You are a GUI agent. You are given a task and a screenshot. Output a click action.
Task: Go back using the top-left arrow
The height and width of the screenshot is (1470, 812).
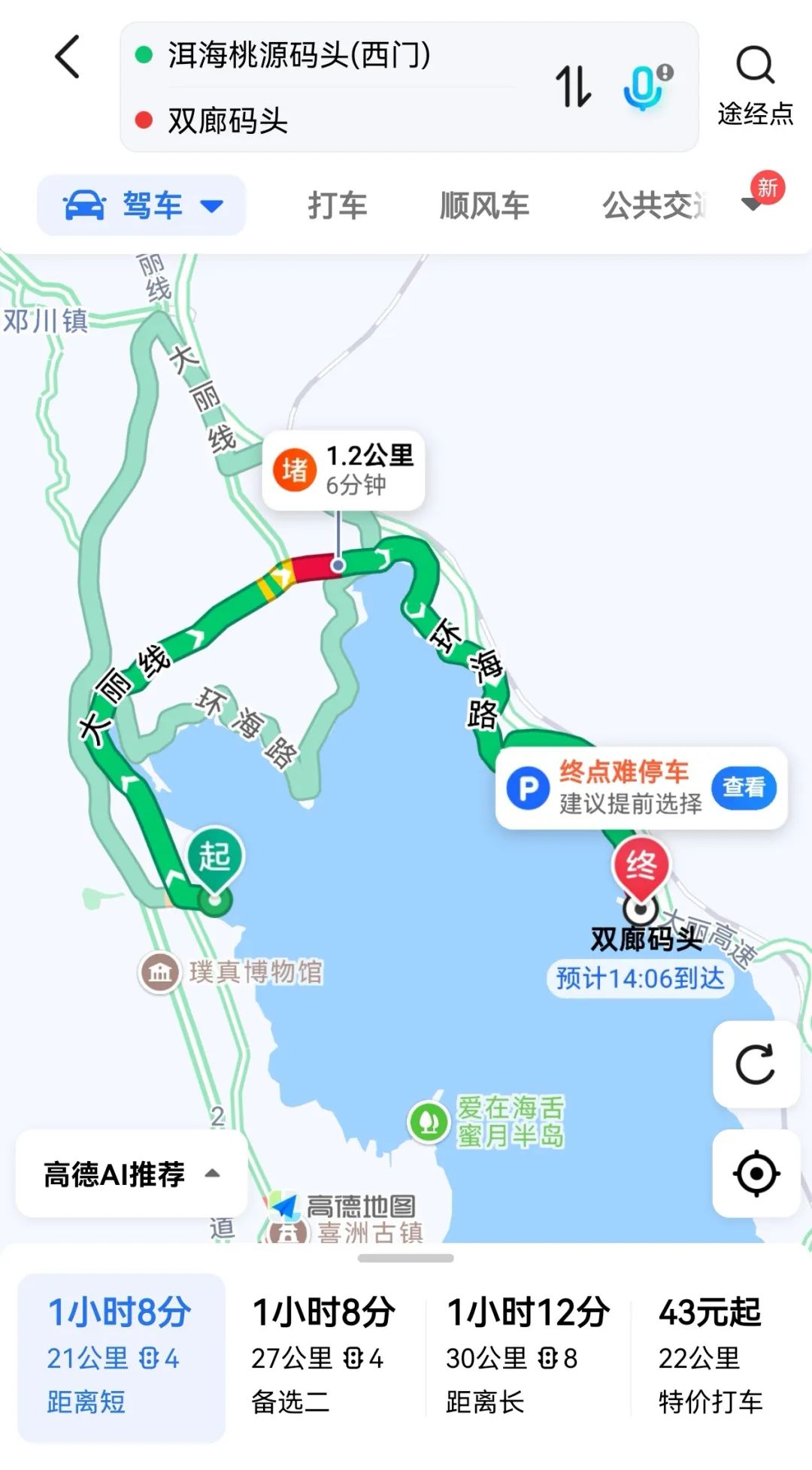(x=68, y=57)
